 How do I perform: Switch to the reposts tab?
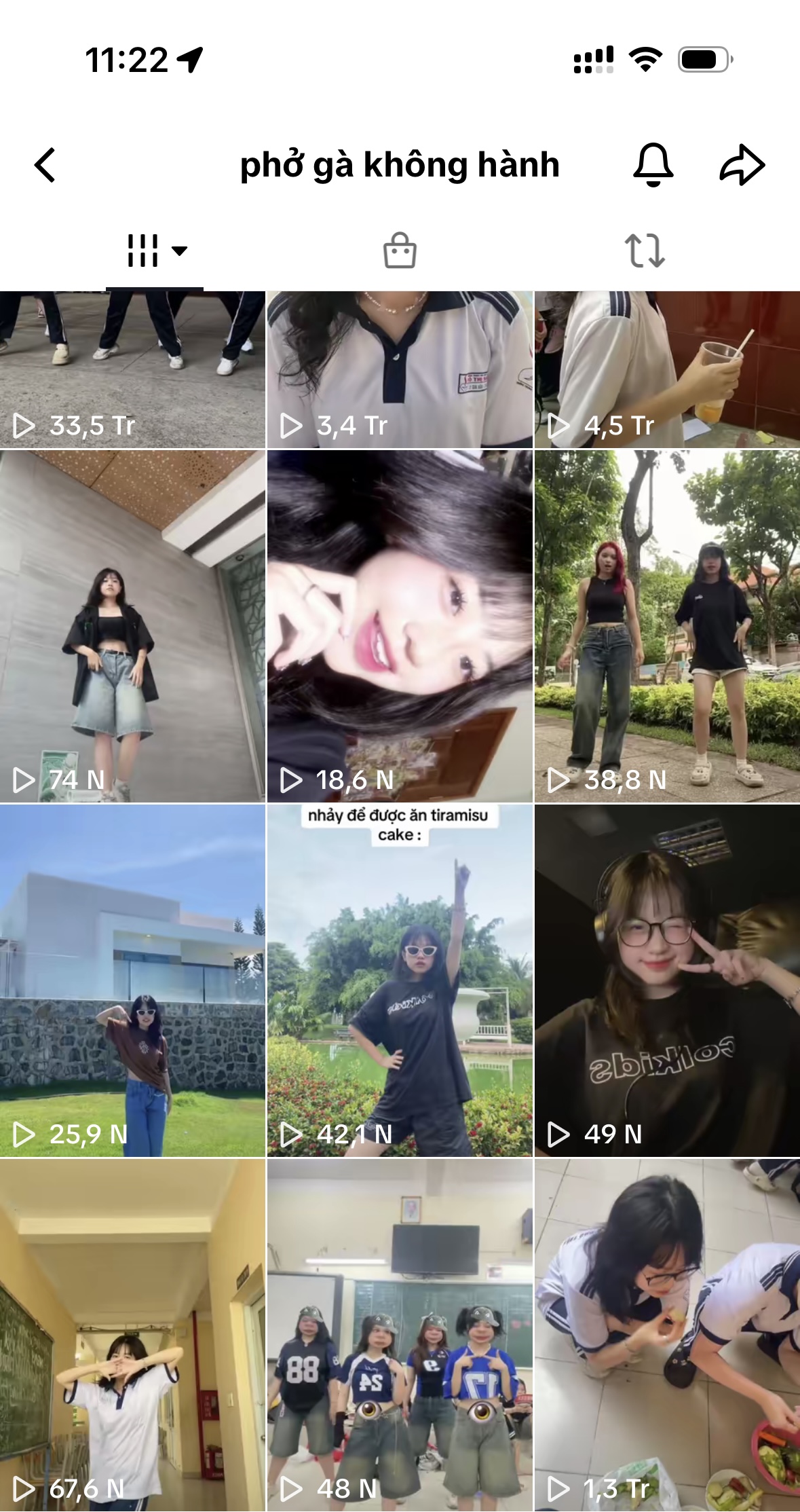[x=644, y=251]
